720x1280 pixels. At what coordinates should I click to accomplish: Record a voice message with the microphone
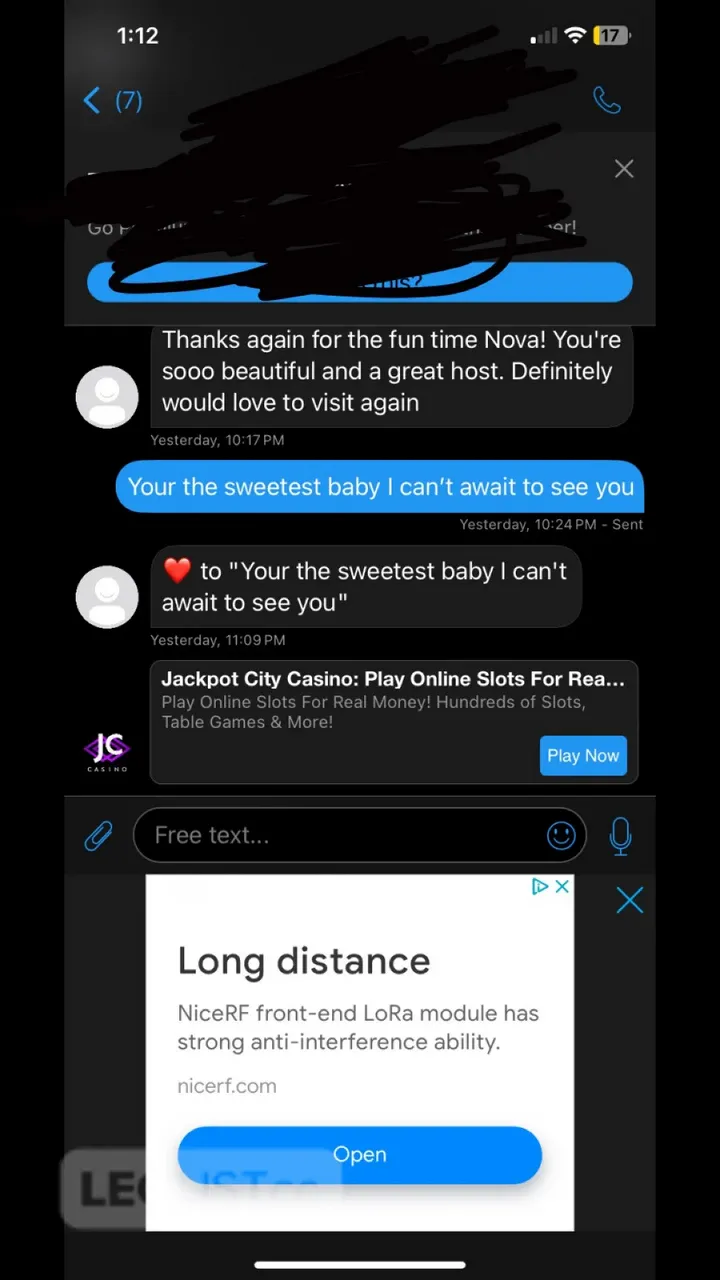tap(621, 836)
